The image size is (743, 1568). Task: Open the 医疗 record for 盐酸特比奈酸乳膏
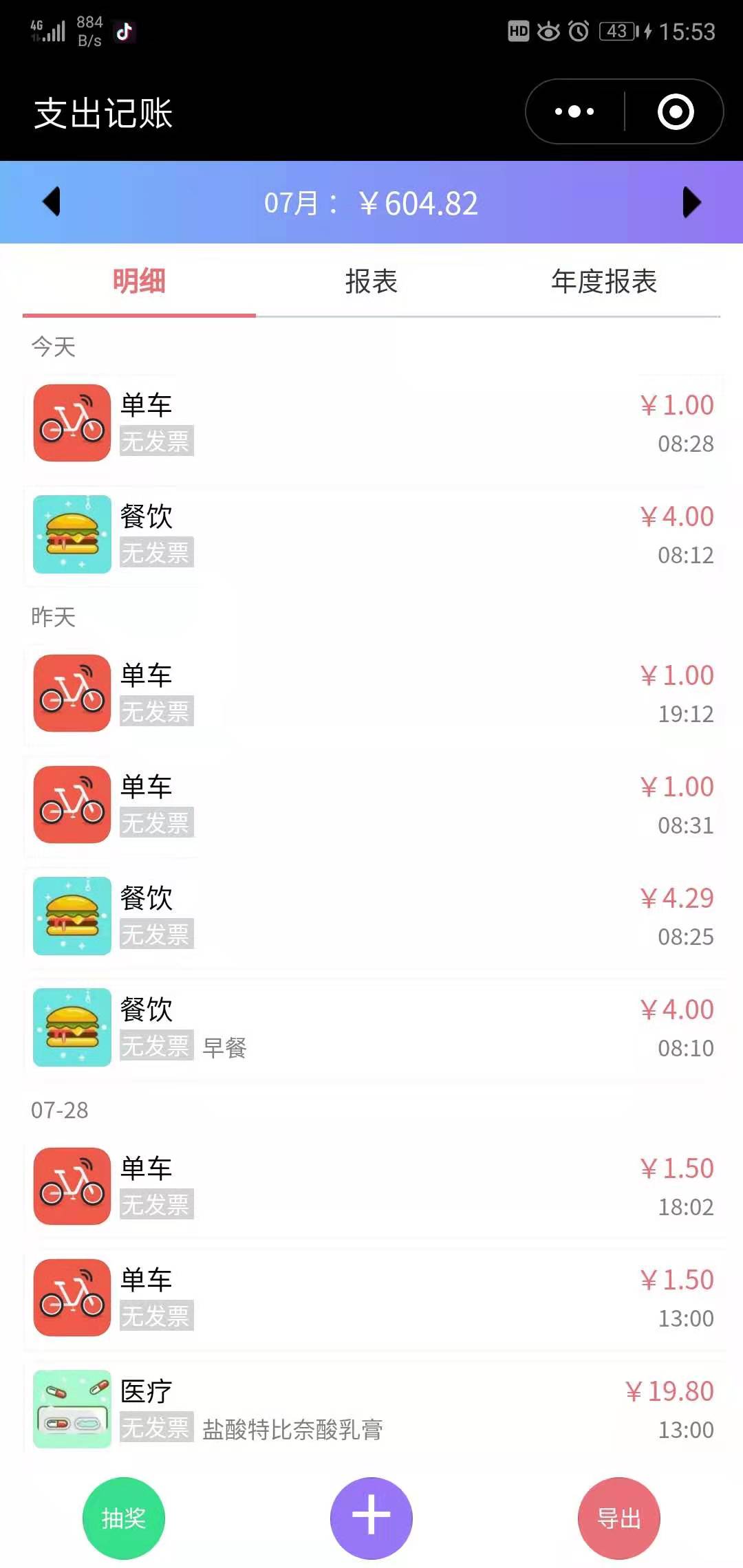[374, 1408]
